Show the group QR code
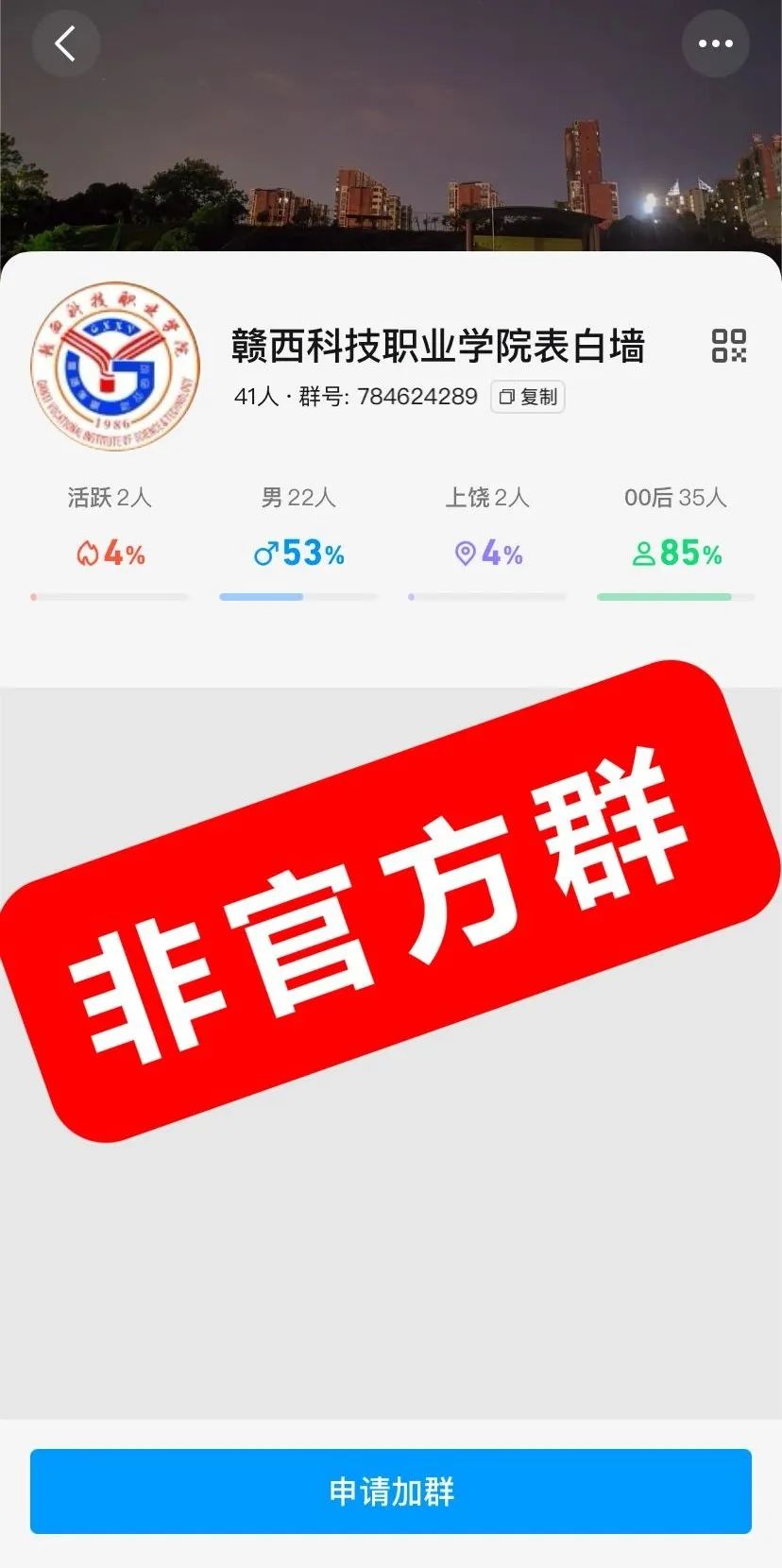This screenshot has width=782, height=1568. click(728, 346)
